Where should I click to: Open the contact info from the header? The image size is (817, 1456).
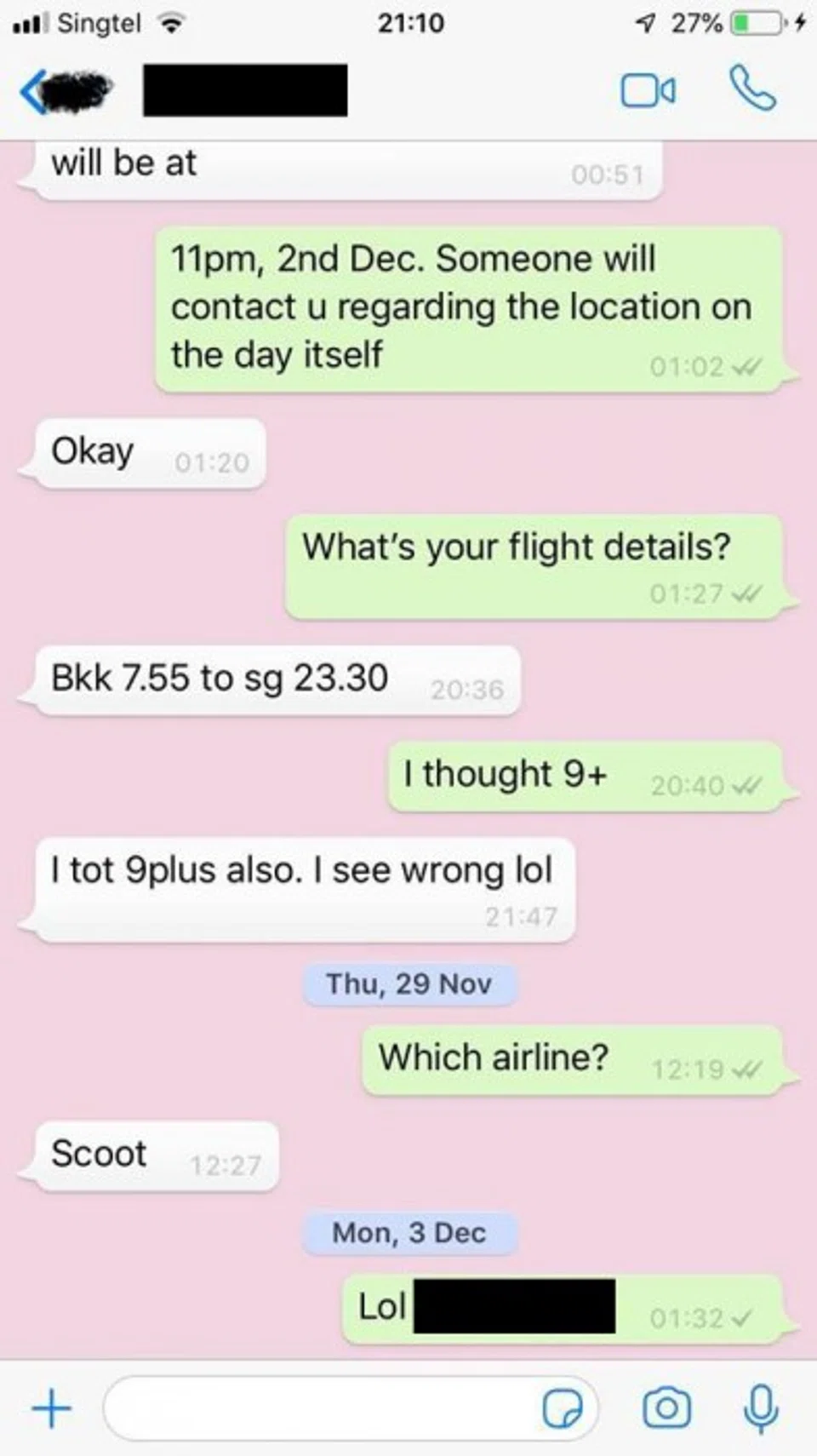(245, 90)
